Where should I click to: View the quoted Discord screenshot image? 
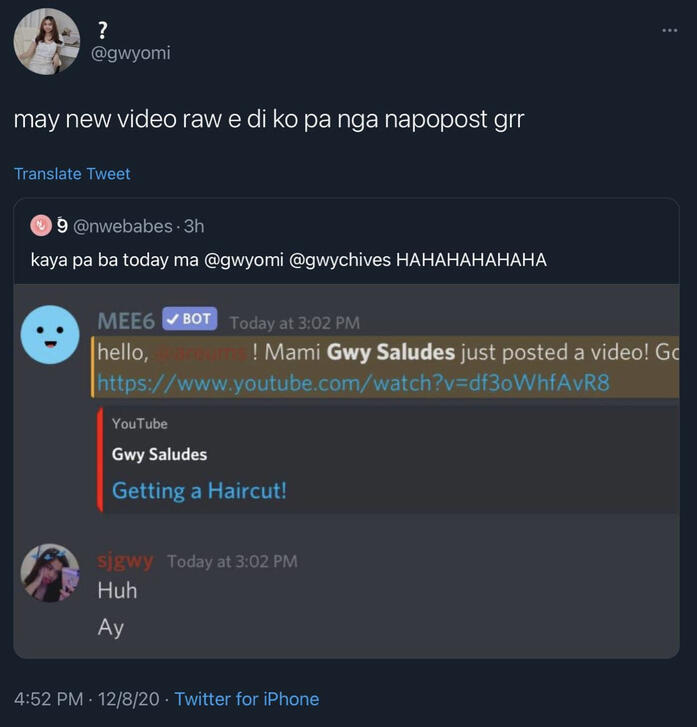click(346, 470)
